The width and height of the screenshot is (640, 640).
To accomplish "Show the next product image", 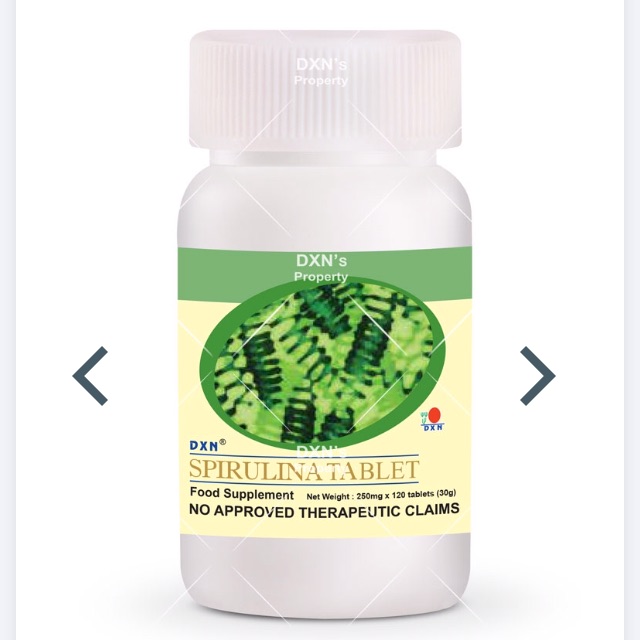I will pos(537,376).
